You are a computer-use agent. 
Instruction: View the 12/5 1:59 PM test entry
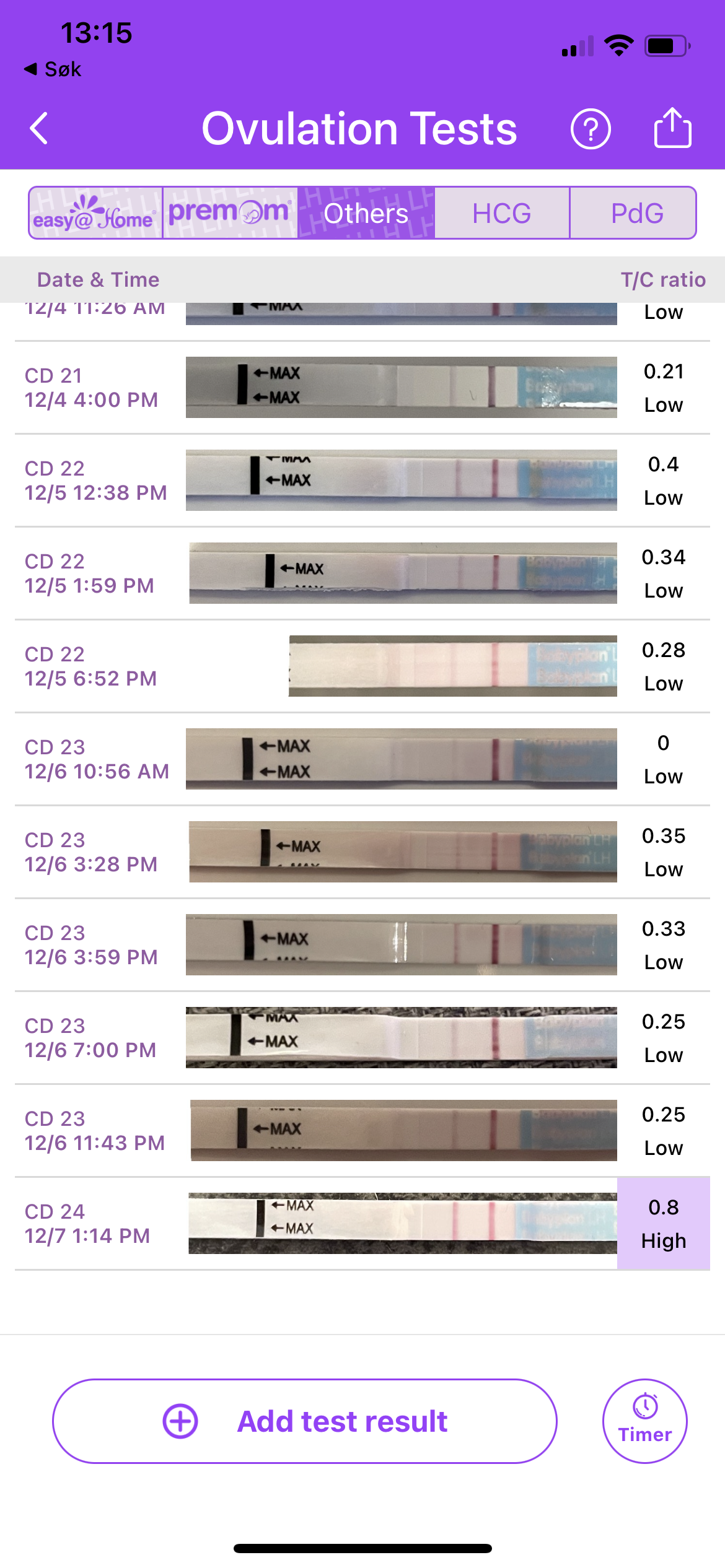coord(362,573)
